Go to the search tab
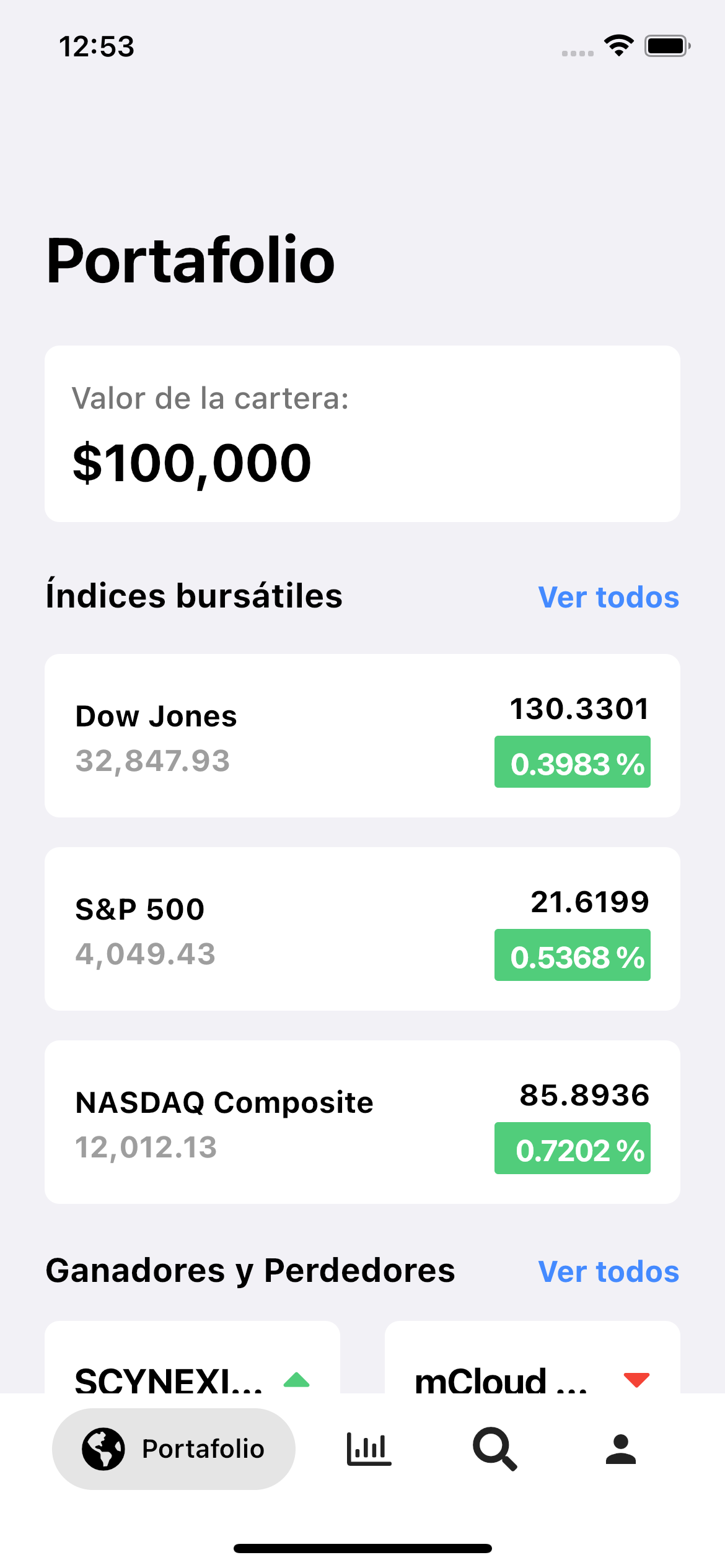 [494, 1449]
